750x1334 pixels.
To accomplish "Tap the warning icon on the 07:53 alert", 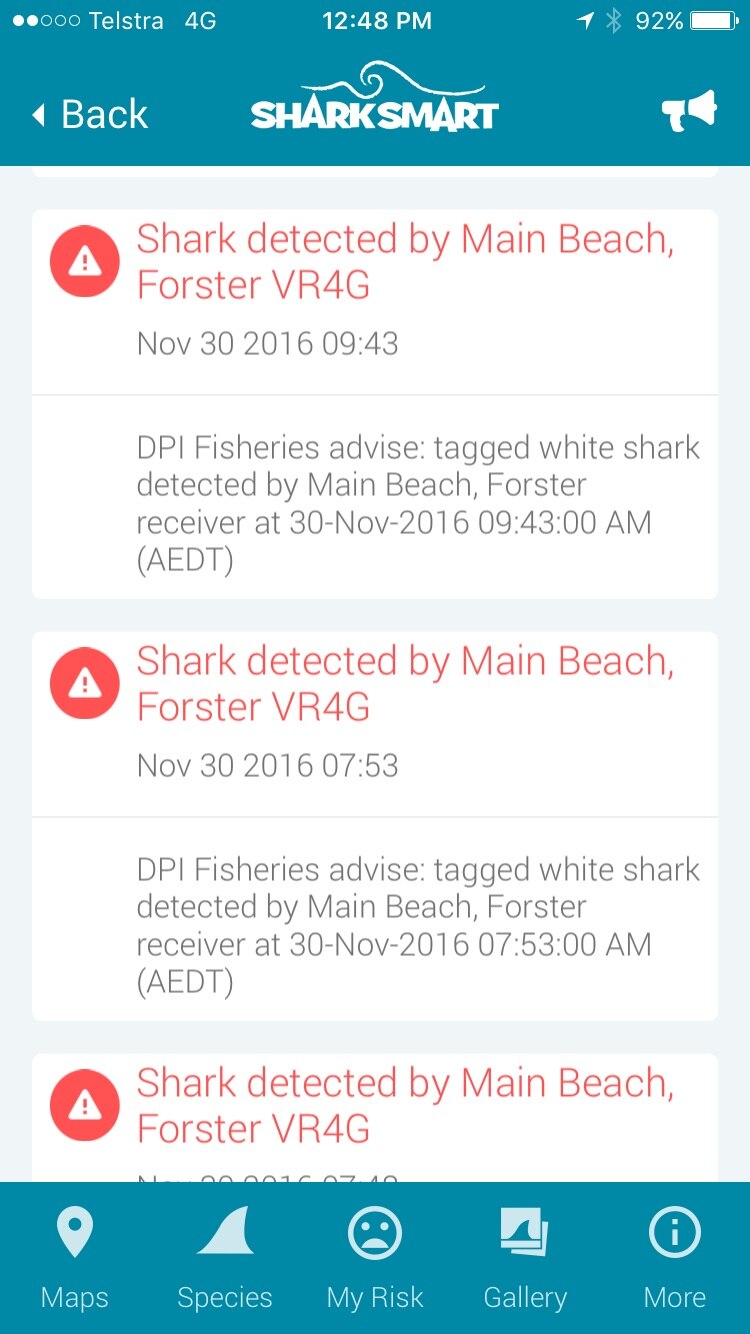I will tap(84, 682).
